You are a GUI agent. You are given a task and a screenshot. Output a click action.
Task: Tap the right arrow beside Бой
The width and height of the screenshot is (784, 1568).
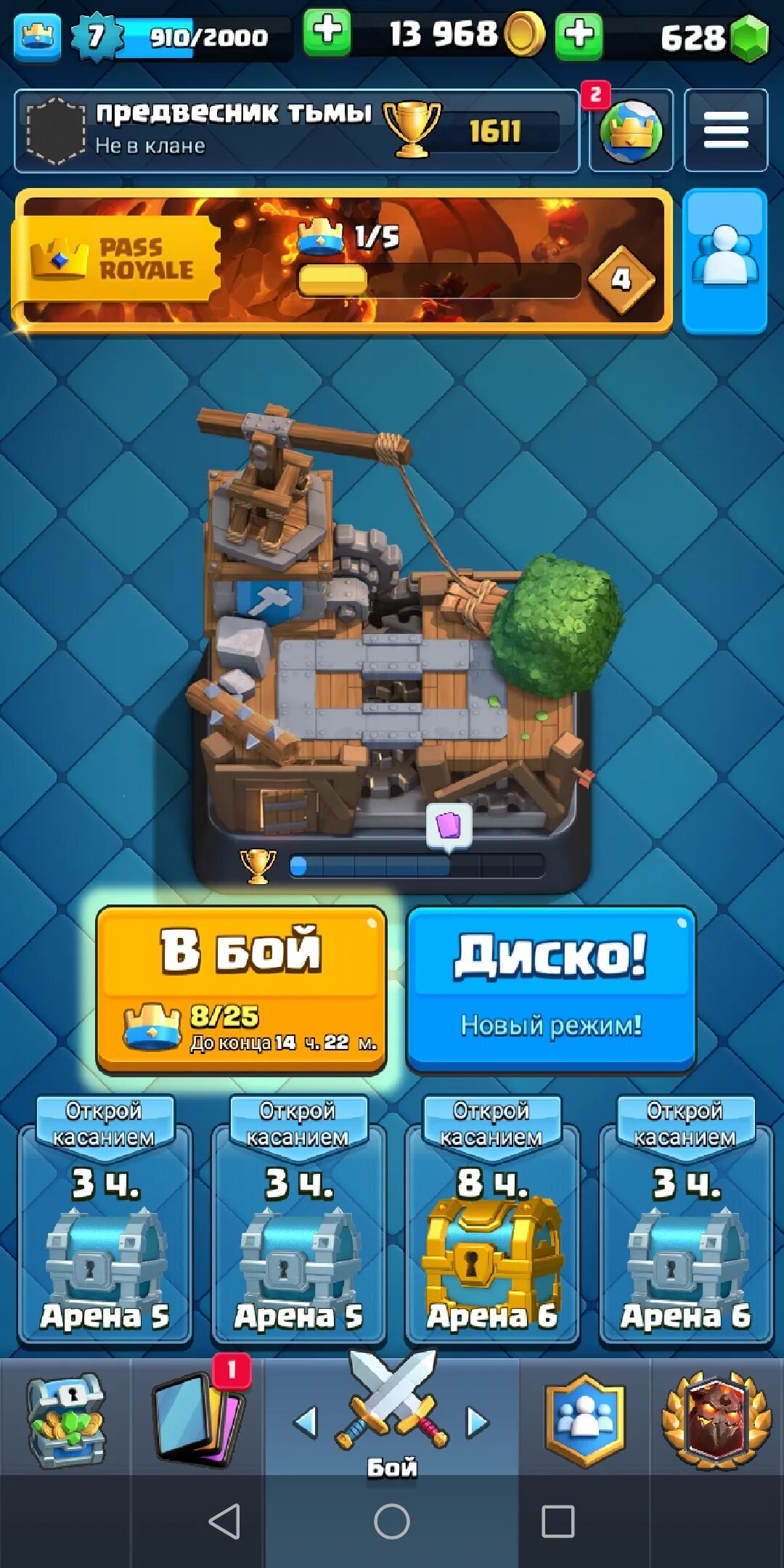477,1422
